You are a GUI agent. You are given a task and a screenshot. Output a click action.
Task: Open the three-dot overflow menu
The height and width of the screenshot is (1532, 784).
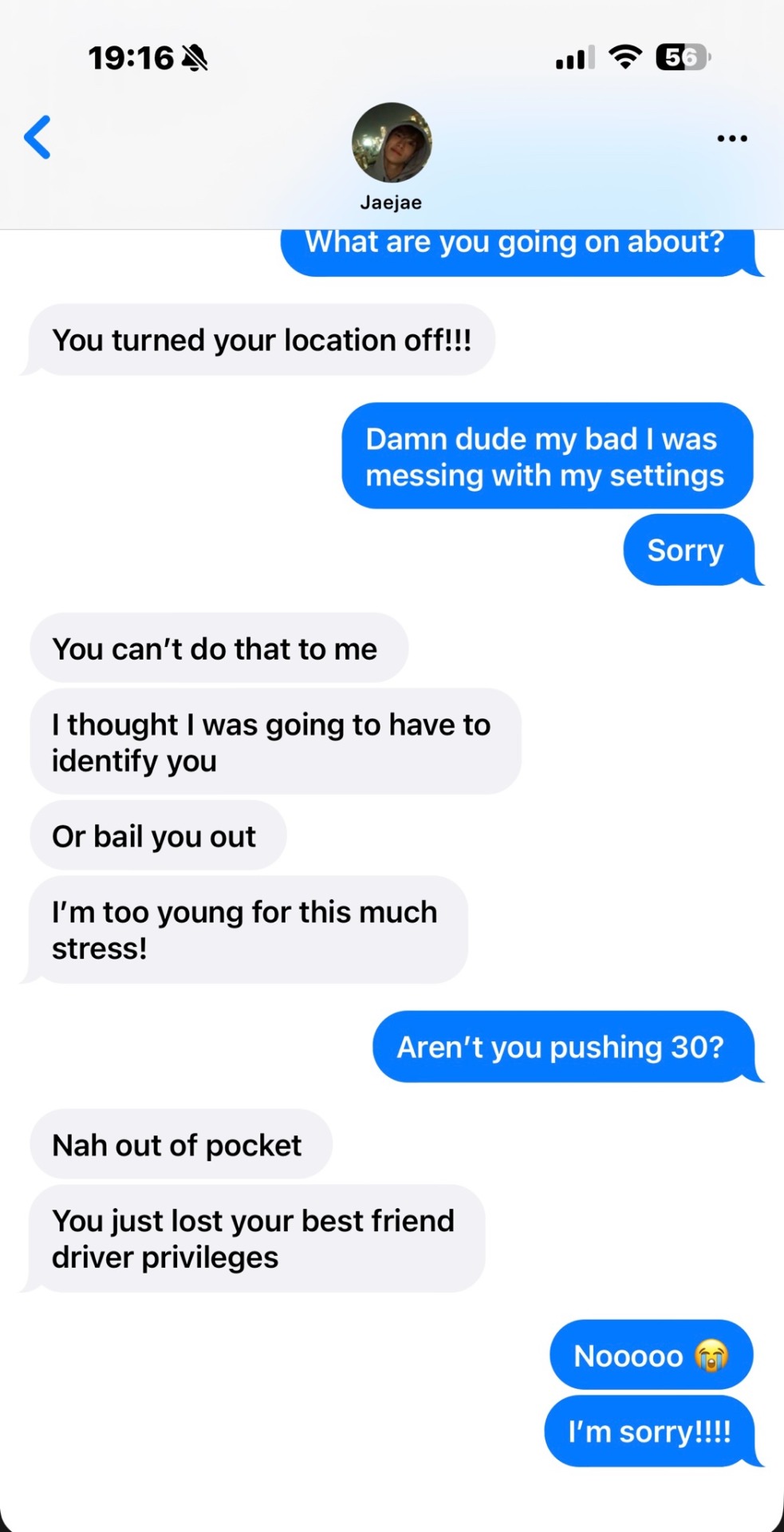click(x=731, y=139)
